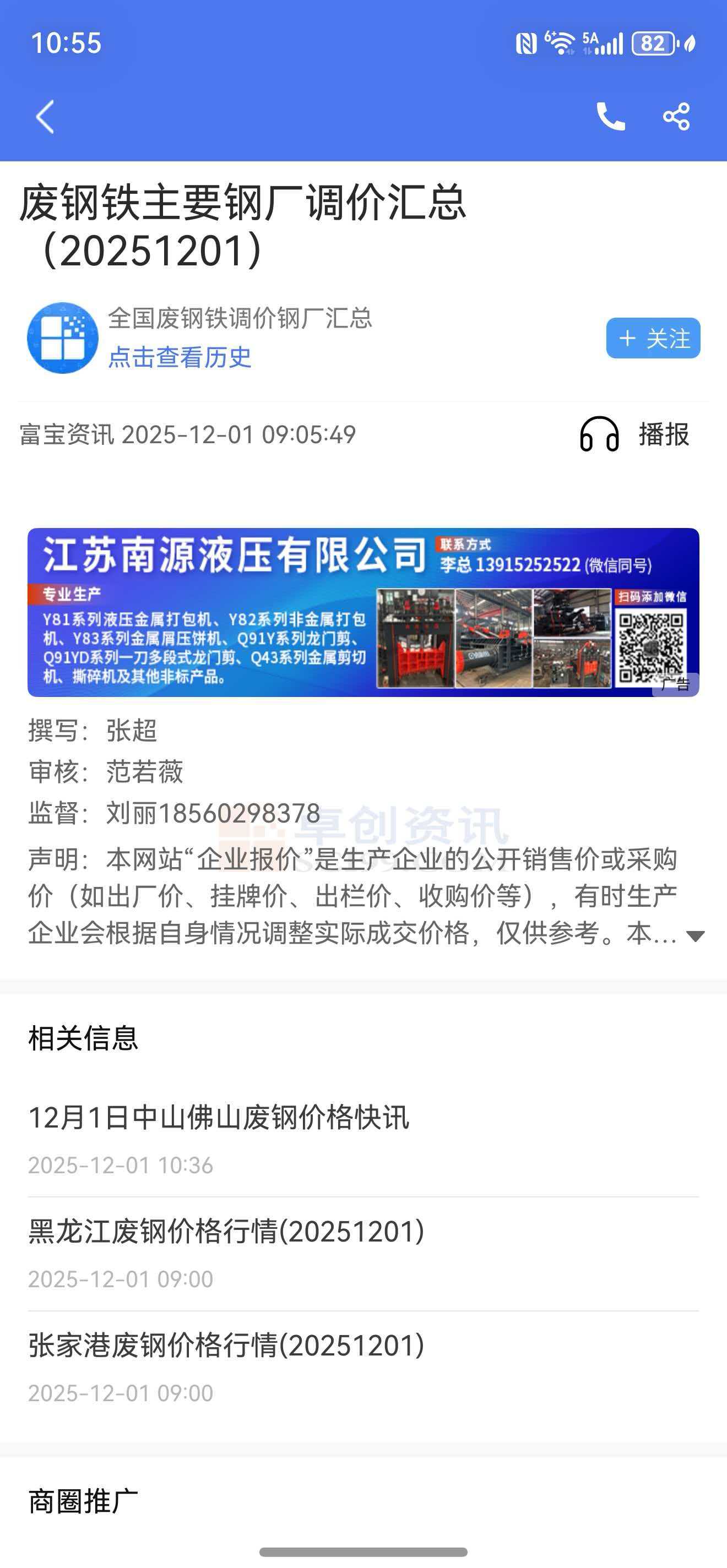Follow with the 关注 button
Image resolution: width=727 pixels, height=1568 pixels.
(653, 338)
